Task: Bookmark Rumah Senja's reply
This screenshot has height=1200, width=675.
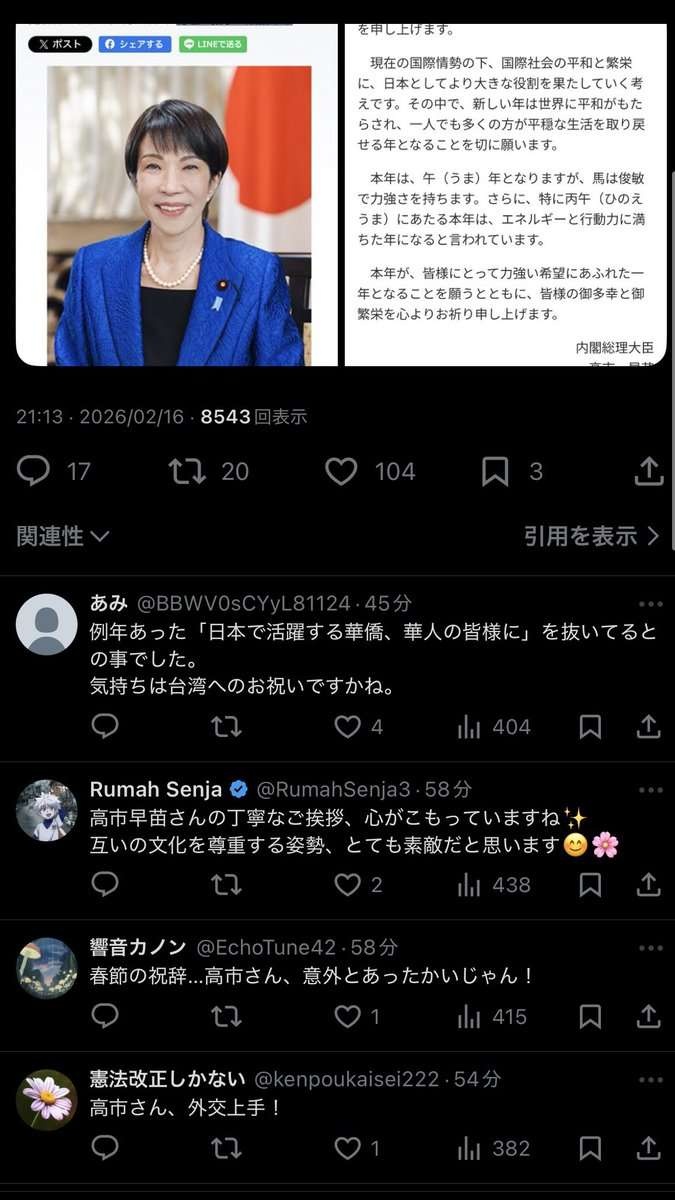Action: tap(590, 884)
